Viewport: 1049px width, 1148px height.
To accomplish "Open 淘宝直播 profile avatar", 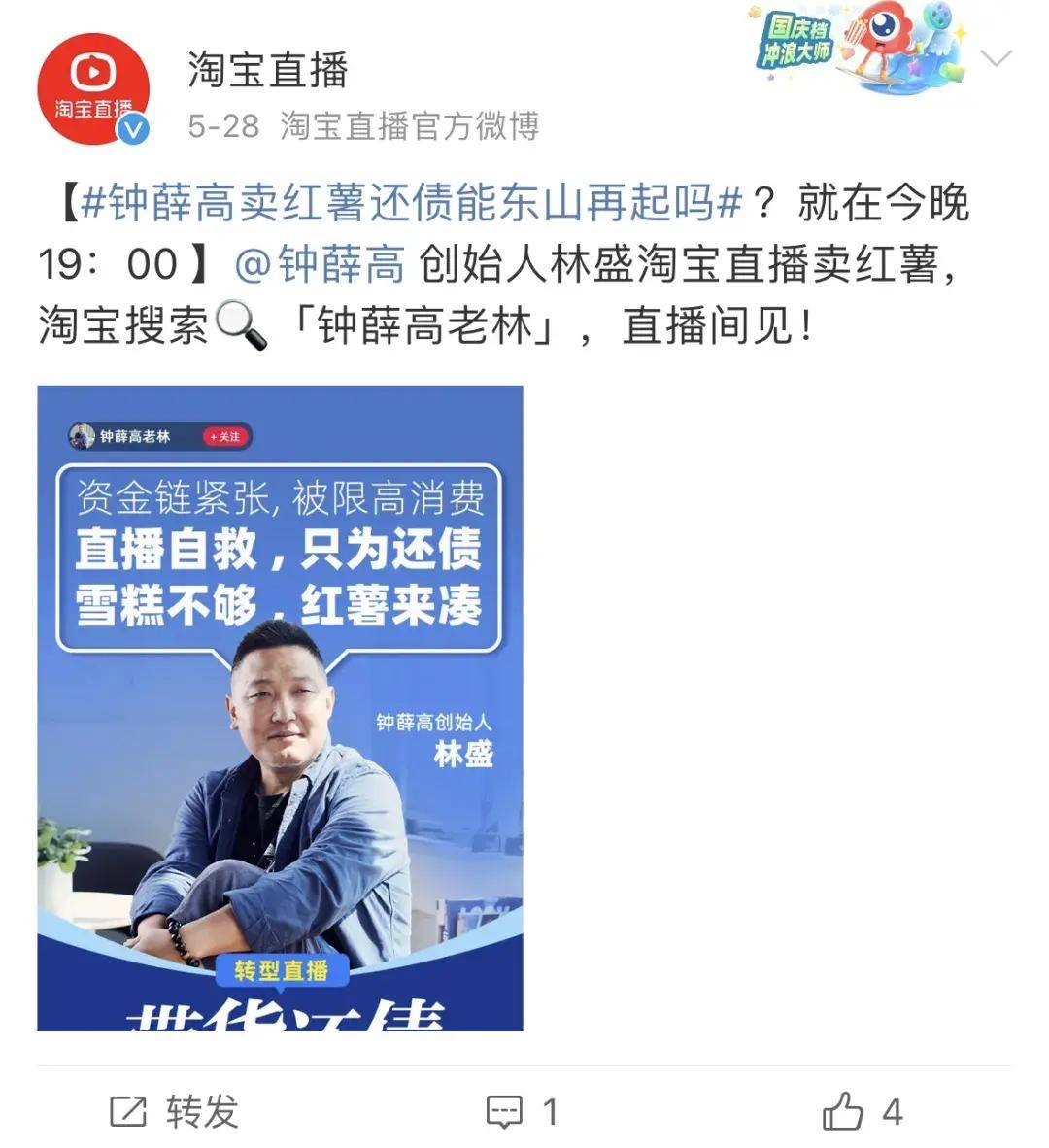I will pyautogui.click(x=93, y=88).
